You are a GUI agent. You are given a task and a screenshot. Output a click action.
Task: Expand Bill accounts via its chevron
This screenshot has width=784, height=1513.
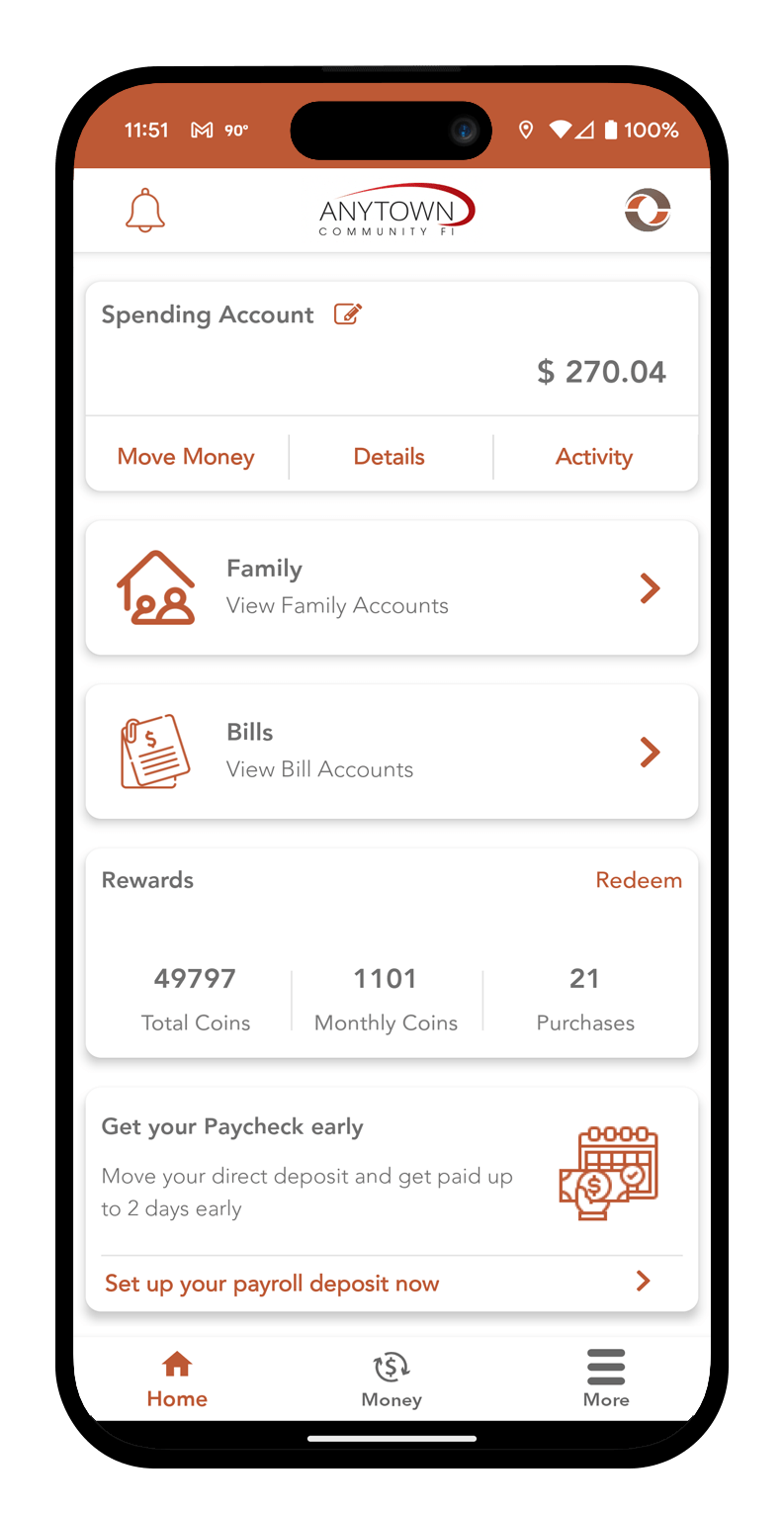651,752
